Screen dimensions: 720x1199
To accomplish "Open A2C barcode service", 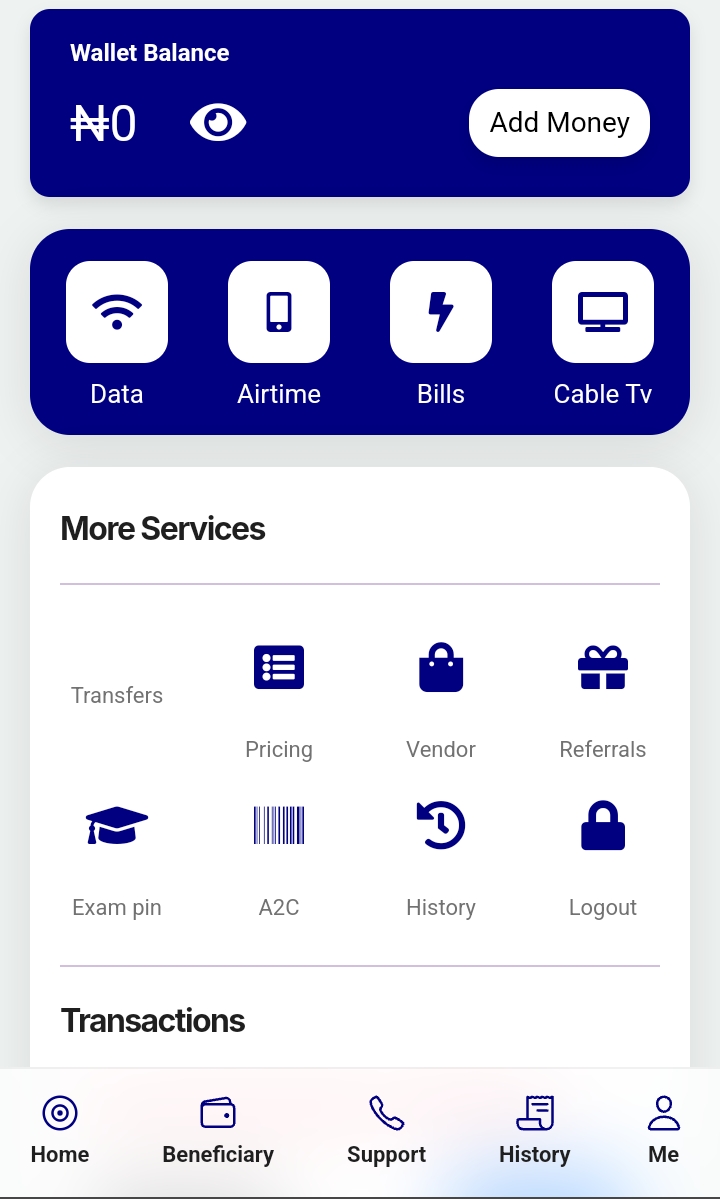I will 278,825.
